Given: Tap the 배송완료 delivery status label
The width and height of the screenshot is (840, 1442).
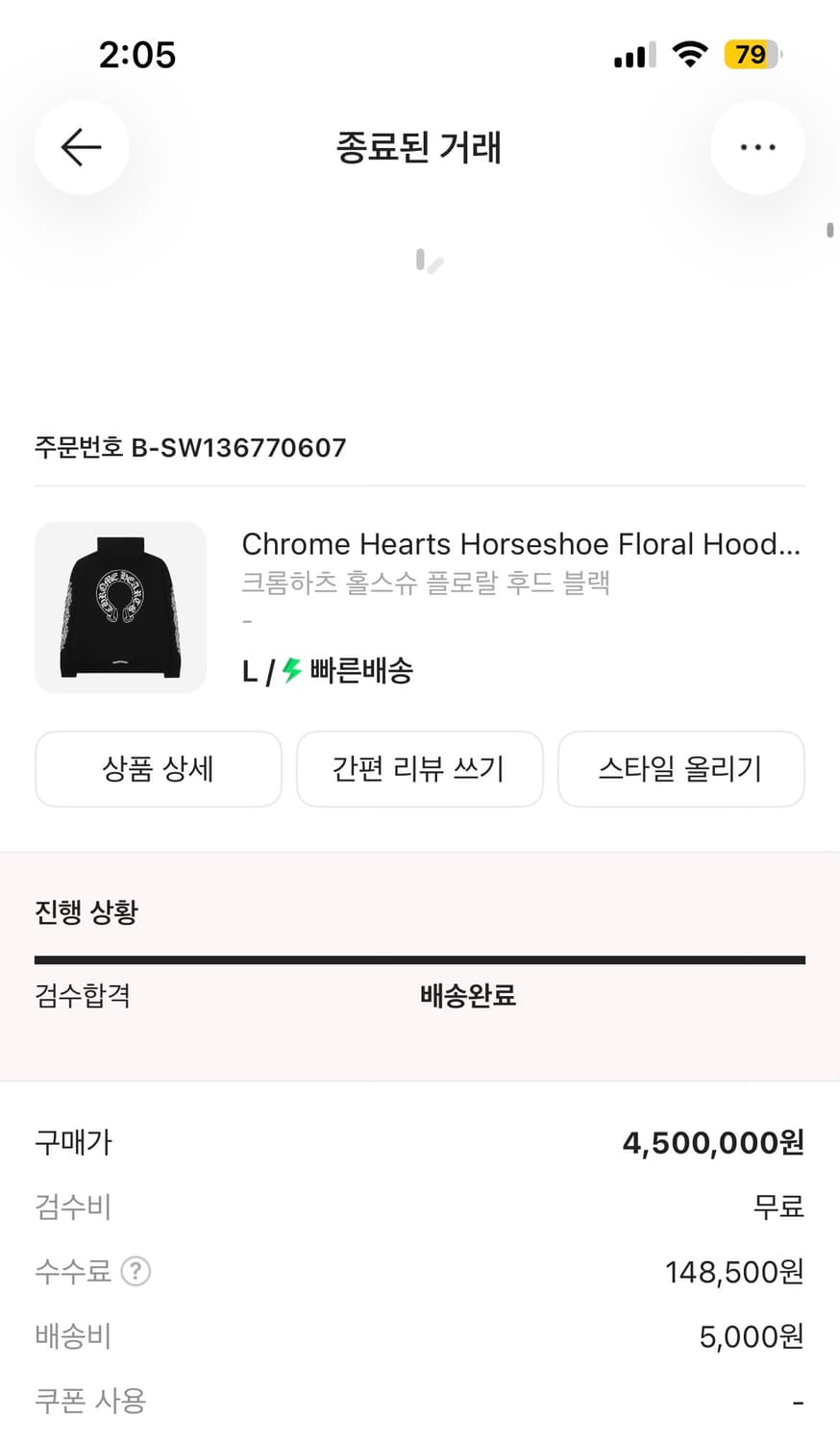Looking at the screenshot, I should coord(466,997).
